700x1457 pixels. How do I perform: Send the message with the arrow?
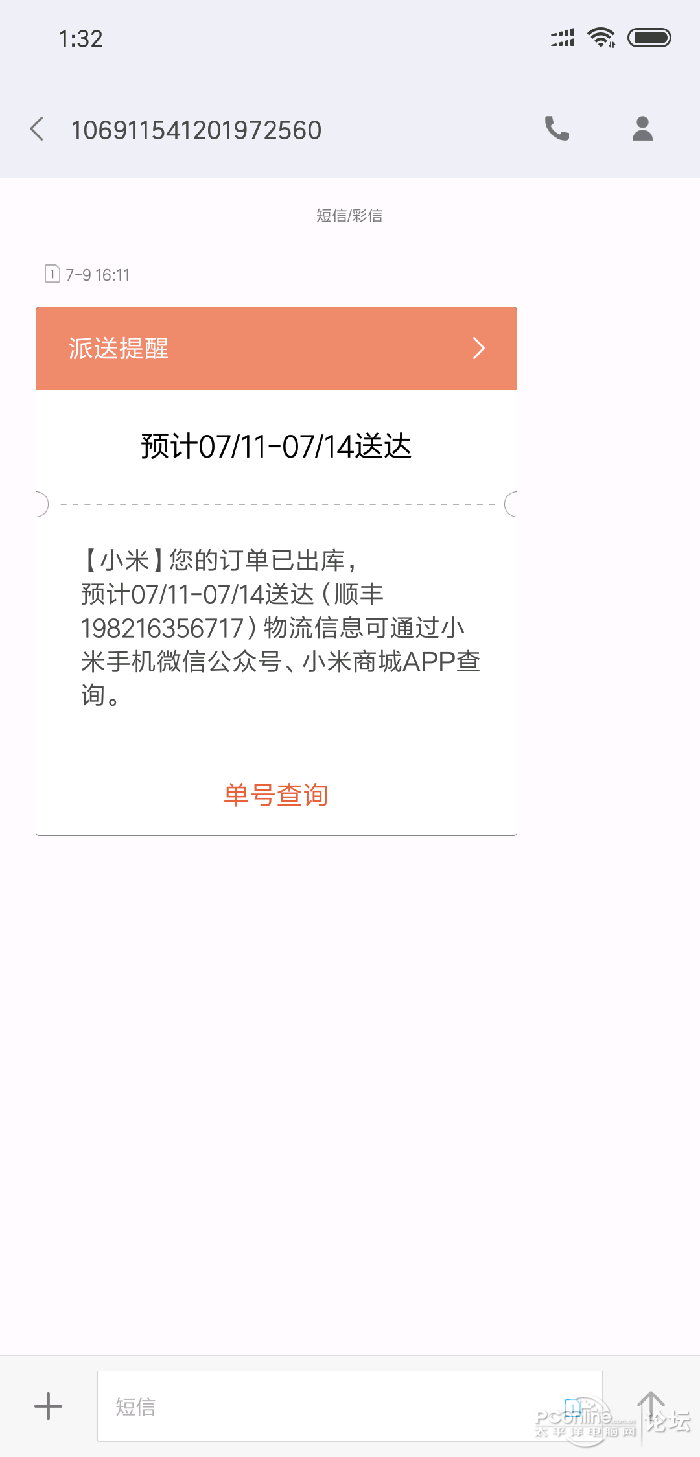tap(652, 1407)
